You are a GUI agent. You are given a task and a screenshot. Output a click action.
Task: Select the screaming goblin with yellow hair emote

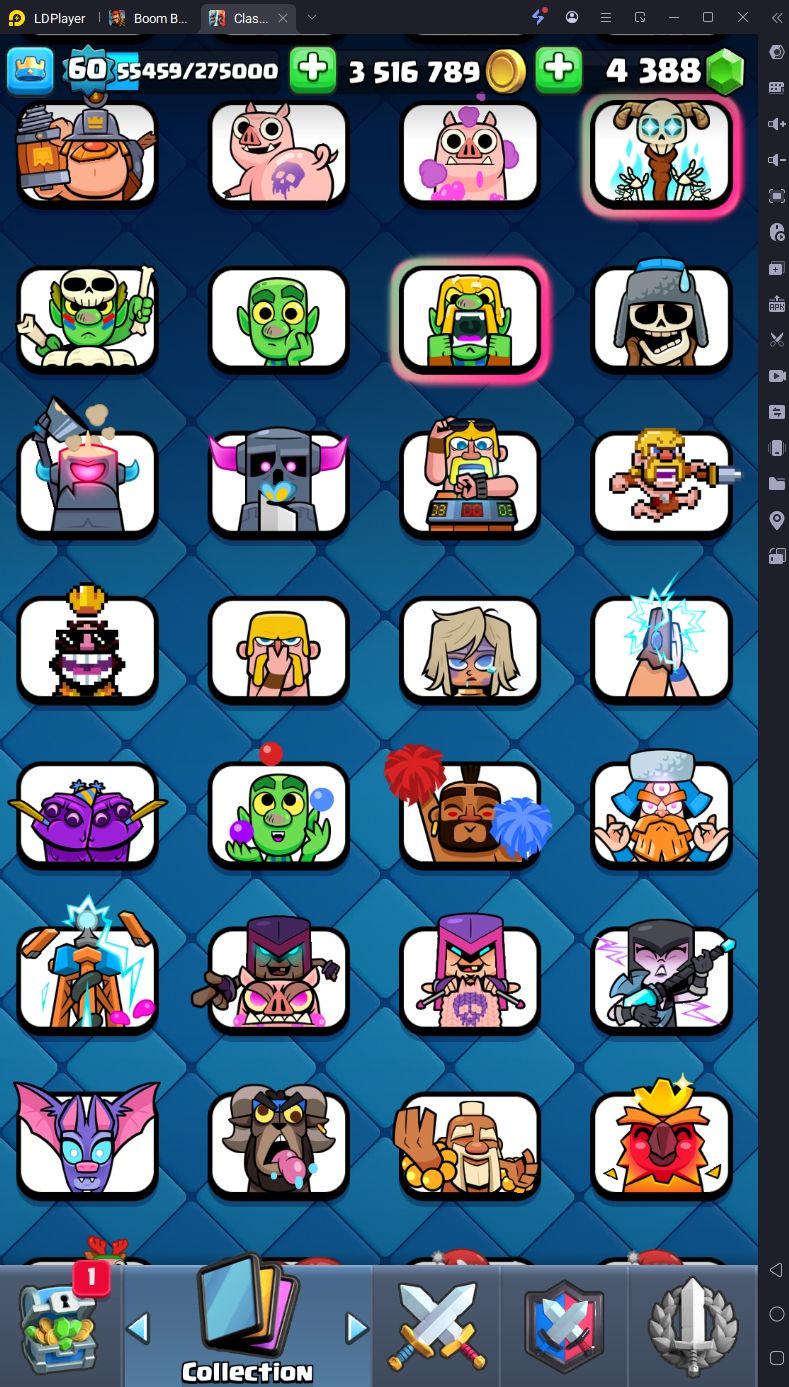pos(470,319)
